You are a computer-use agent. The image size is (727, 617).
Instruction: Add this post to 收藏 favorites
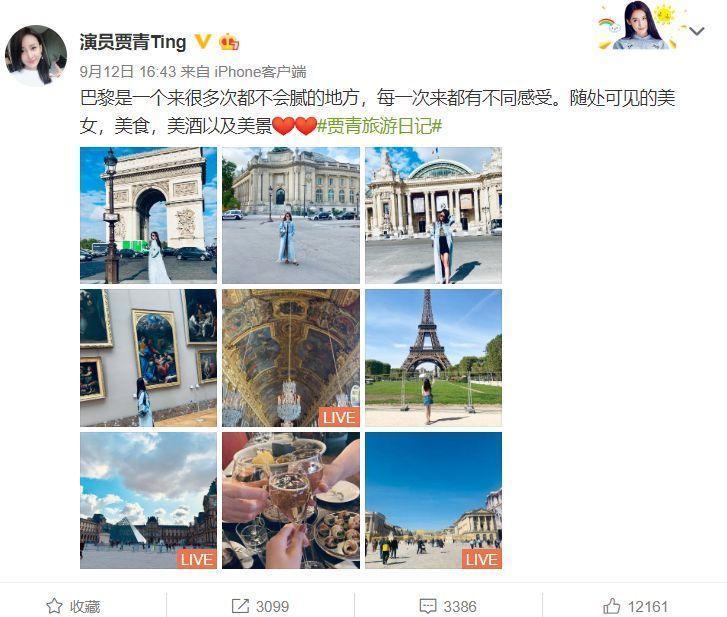(x=74, y=606)
